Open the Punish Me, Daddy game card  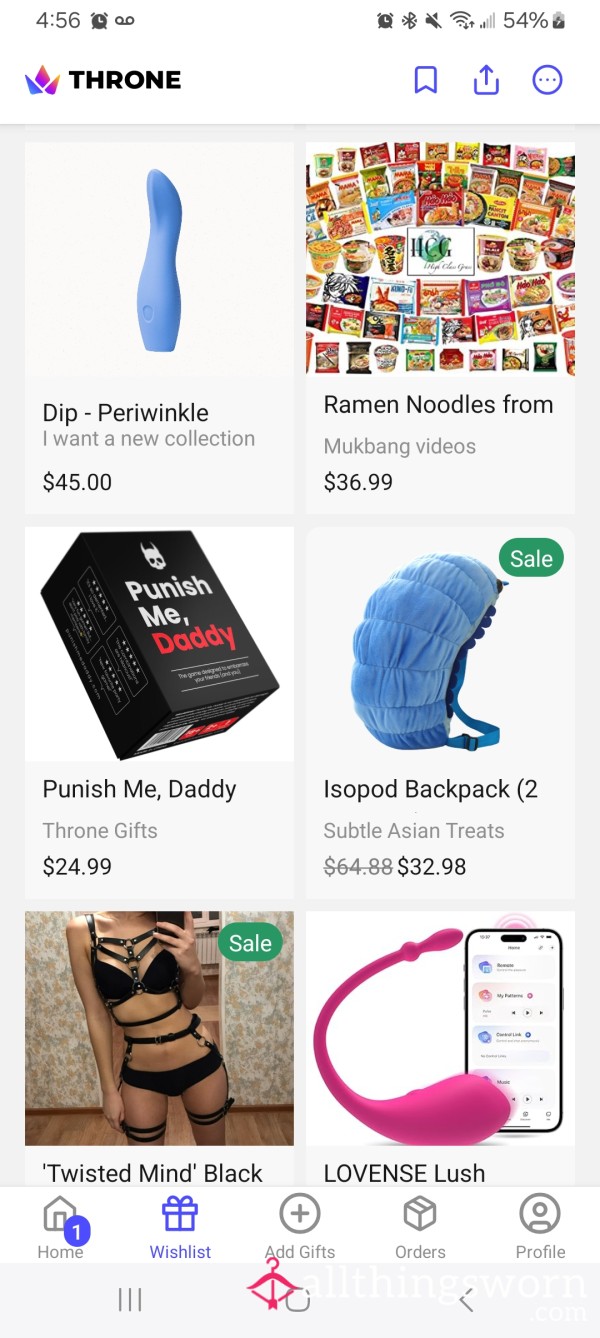159,712
